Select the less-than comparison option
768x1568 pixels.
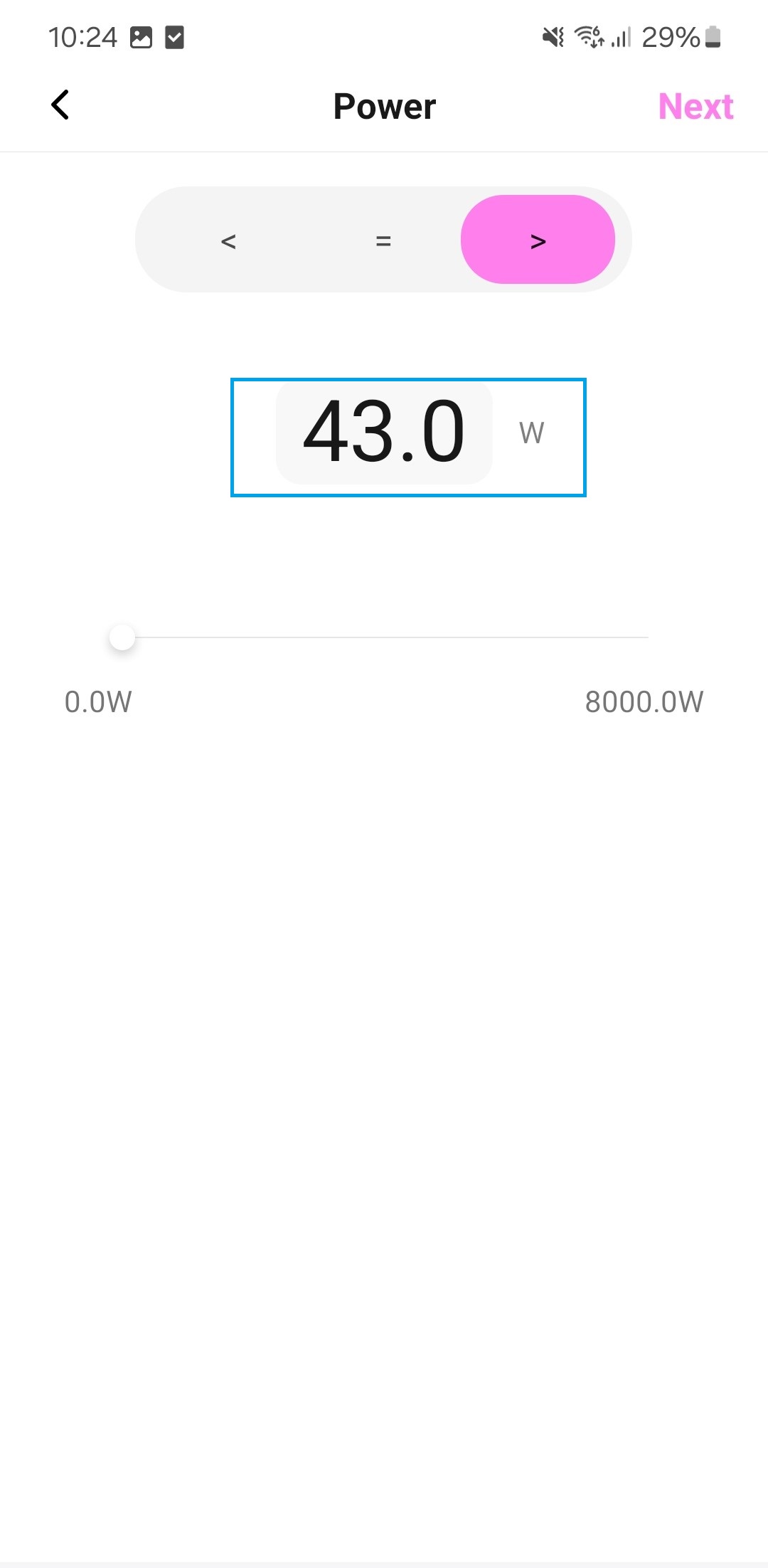click(x=228, y=240)
